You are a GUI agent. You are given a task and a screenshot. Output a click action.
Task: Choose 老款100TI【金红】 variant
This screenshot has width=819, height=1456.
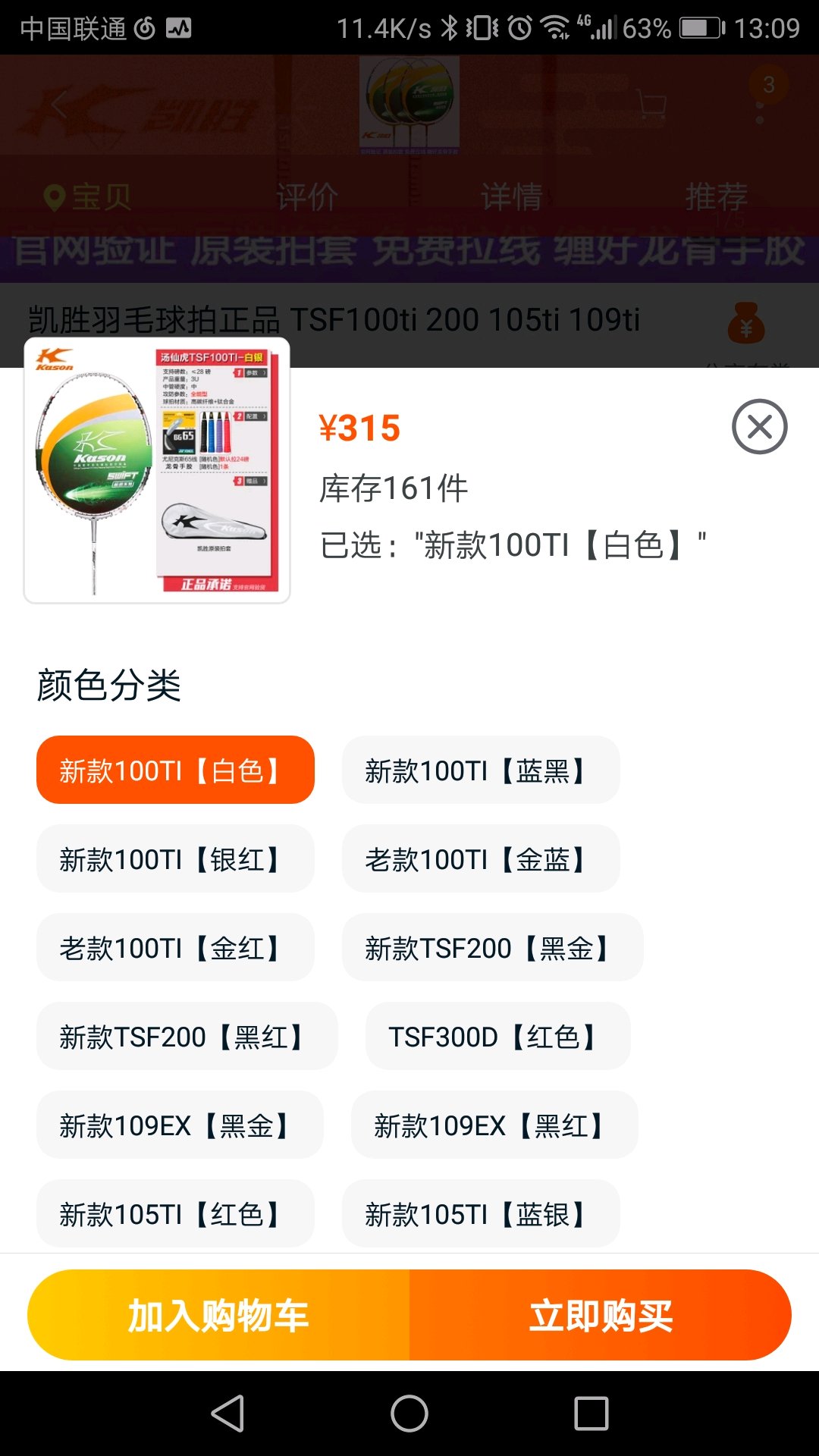(175, 948)
